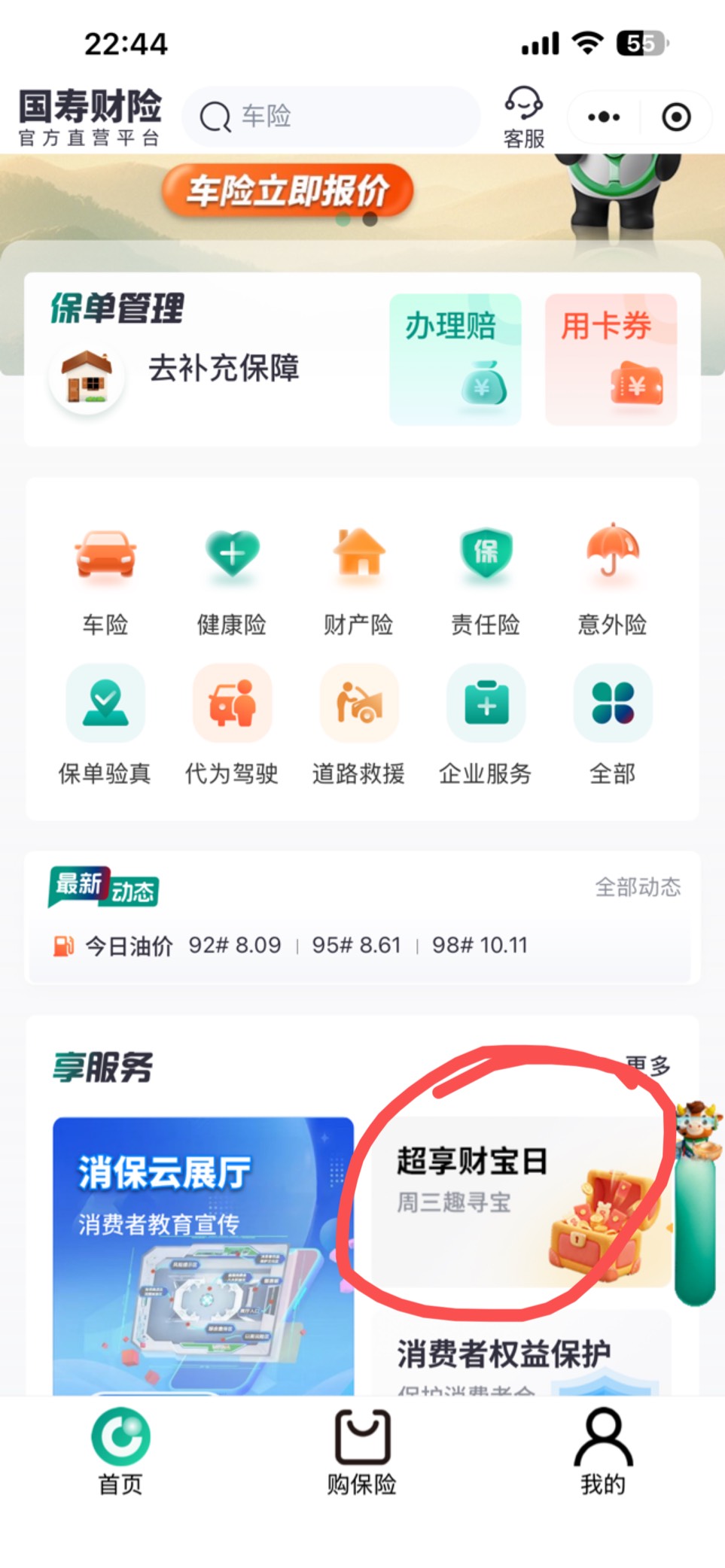Open the 车险 search box
Screen dimensions: 725x1568
coord(331,117)
